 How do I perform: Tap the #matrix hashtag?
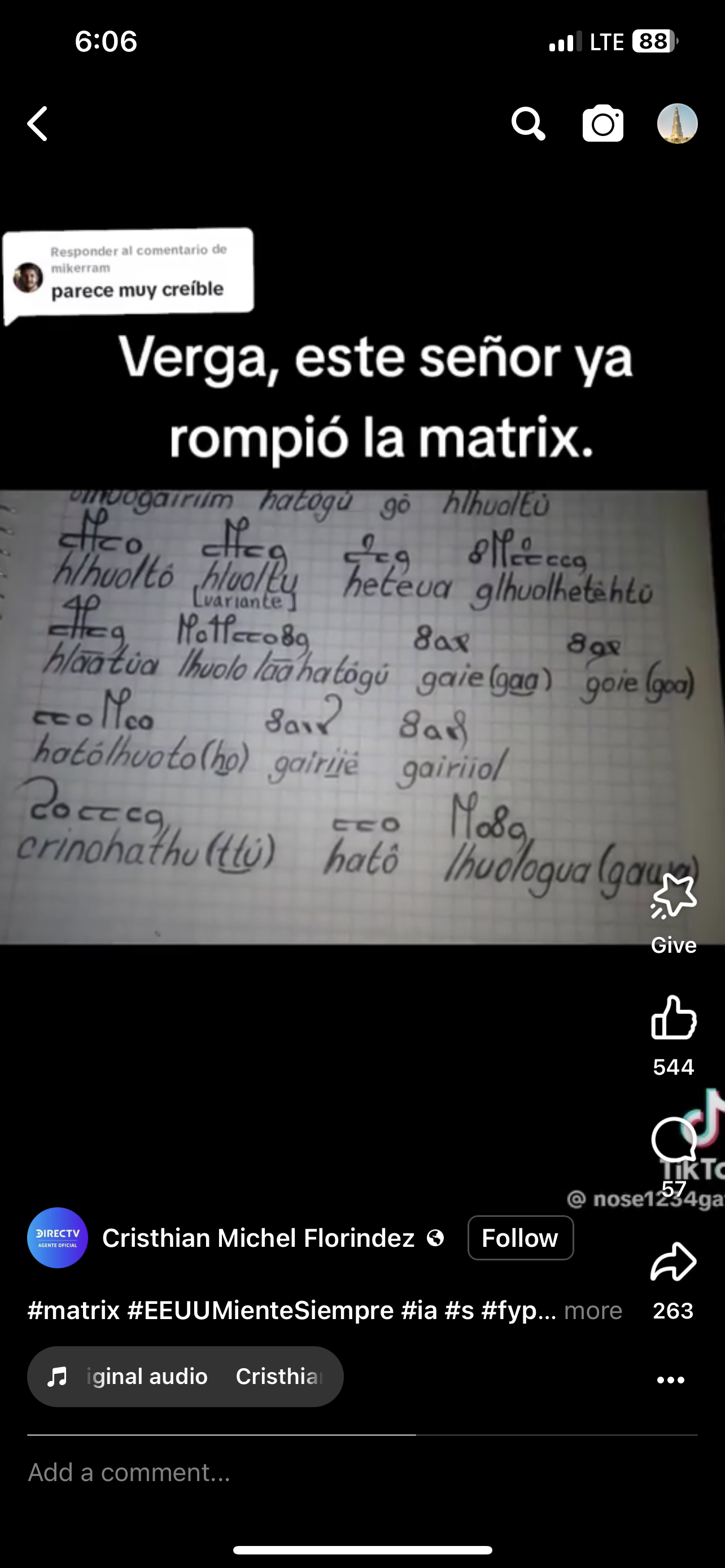73,1311
